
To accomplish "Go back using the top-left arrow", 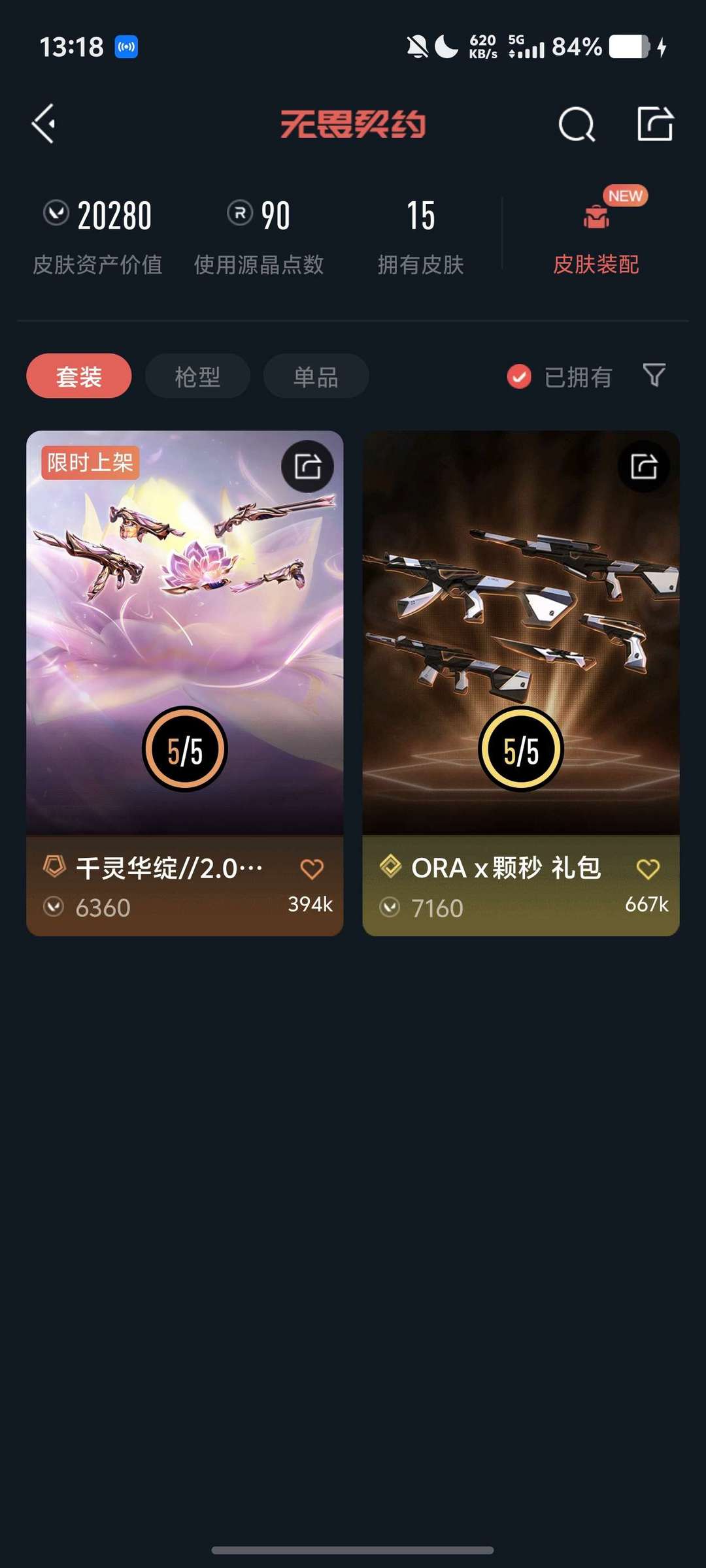I will (44, 124).
